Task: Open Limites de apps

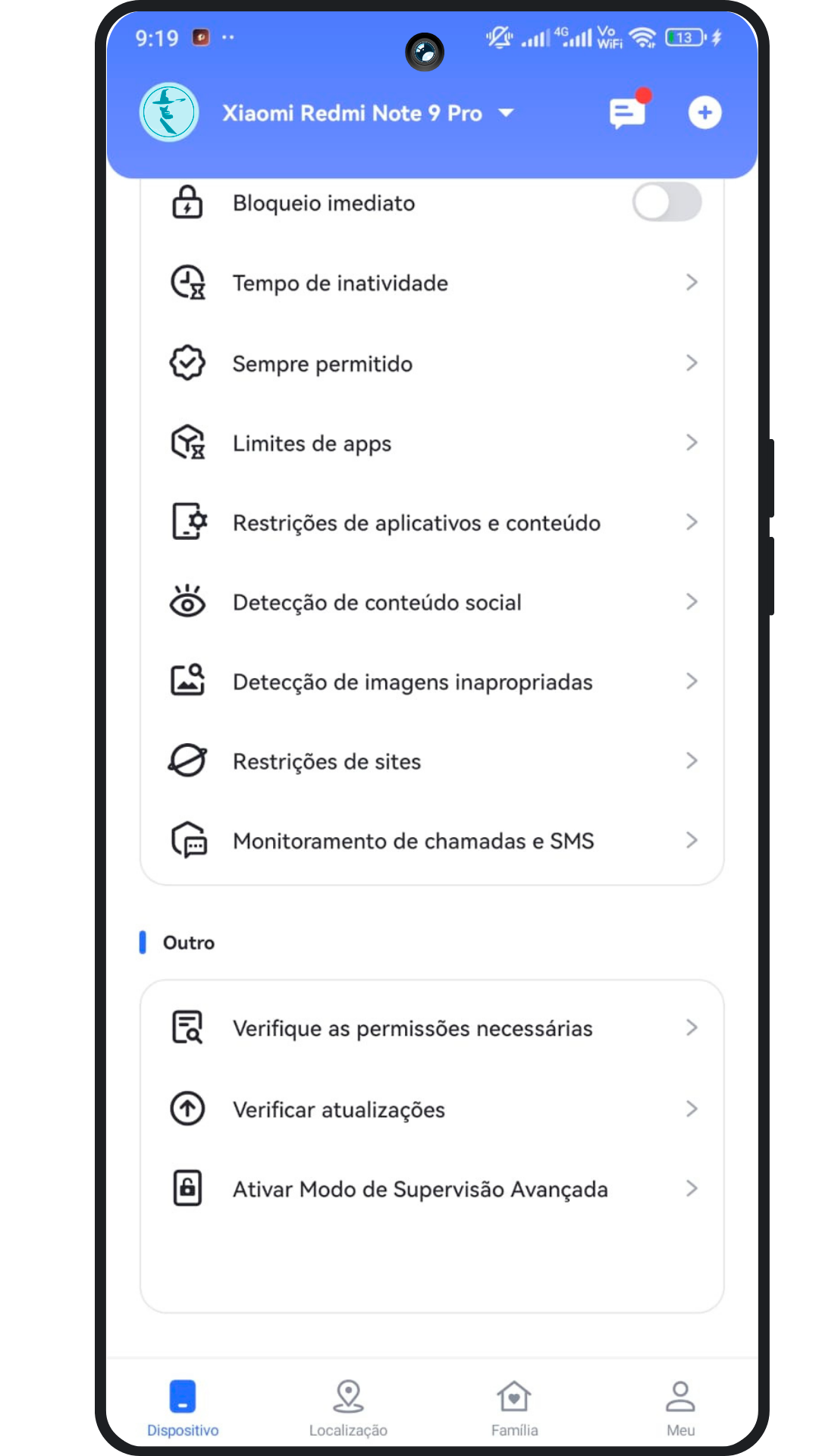Action: 432,443
